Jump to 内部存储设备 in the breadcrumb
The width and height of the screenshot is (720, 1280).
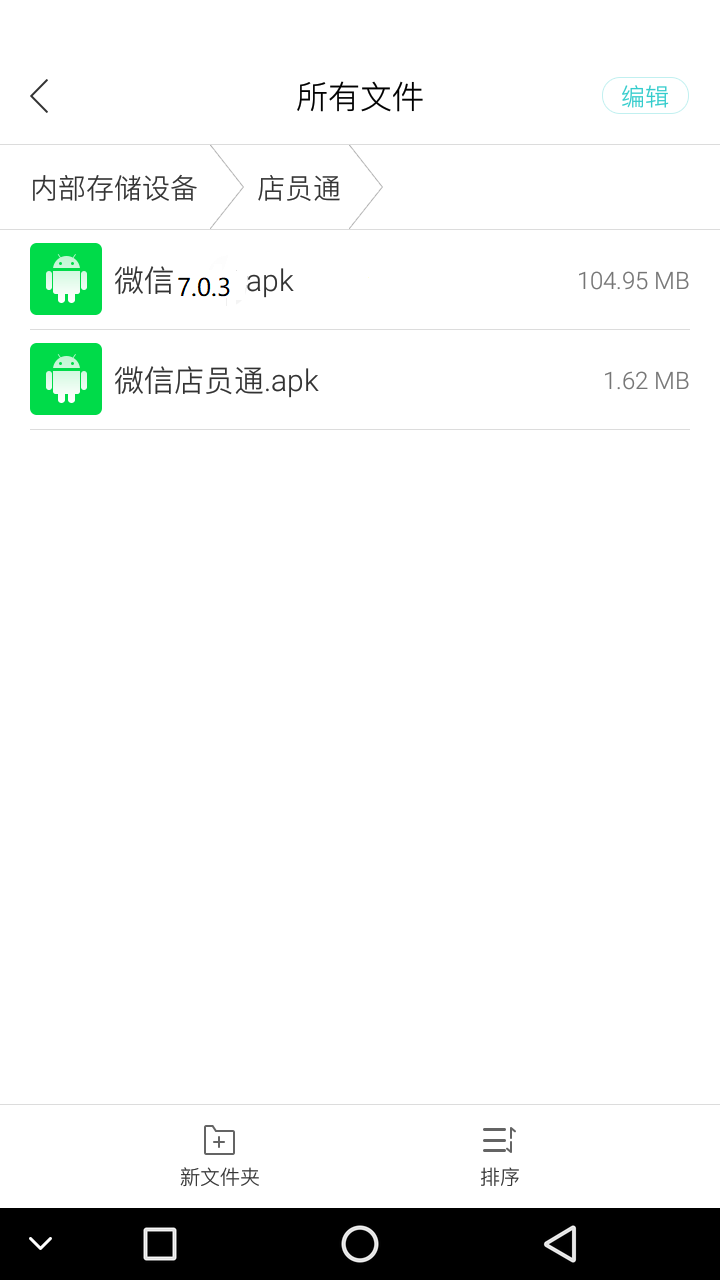tap(114, 188)
